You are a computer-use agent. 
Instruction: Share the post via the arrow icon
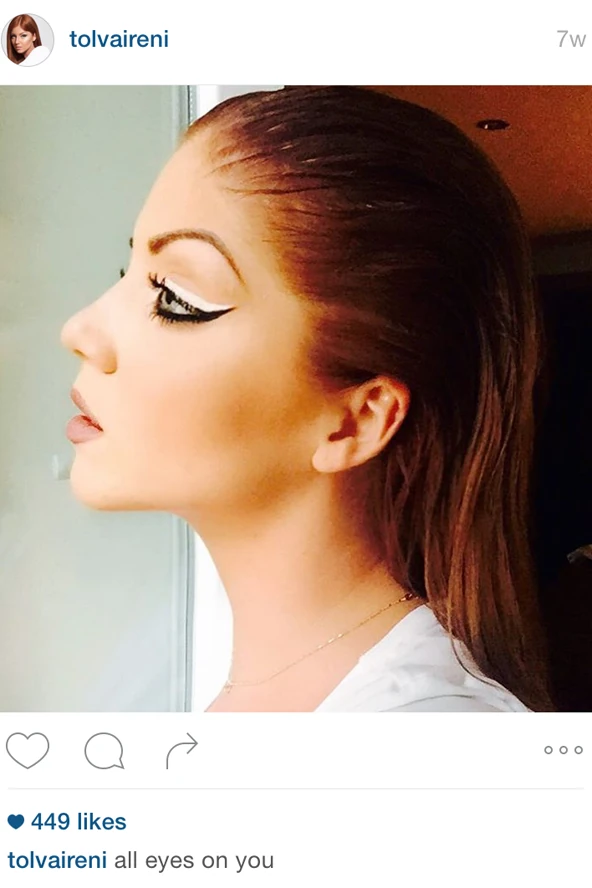[182, 750]
